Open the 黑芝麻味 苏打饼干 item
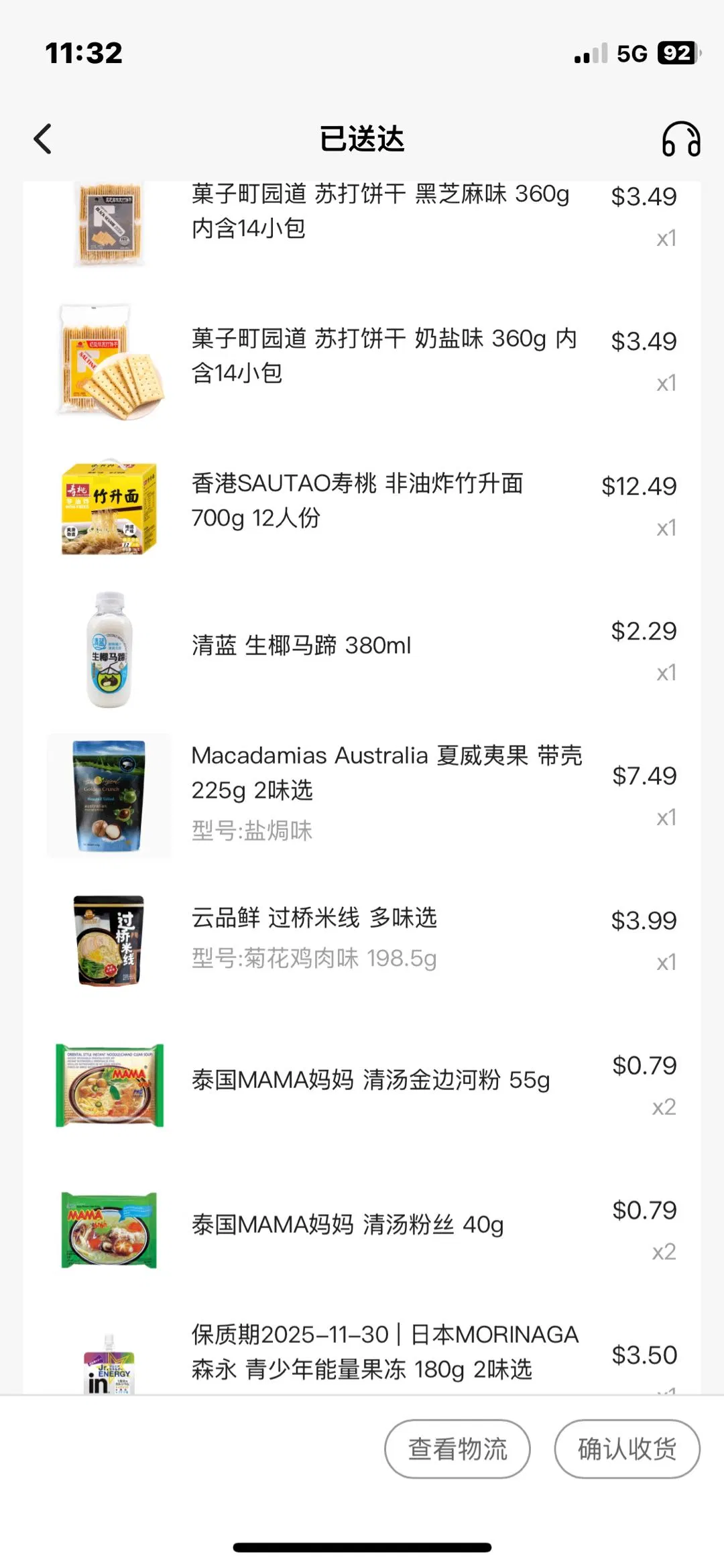 click(x=379, y=211)
